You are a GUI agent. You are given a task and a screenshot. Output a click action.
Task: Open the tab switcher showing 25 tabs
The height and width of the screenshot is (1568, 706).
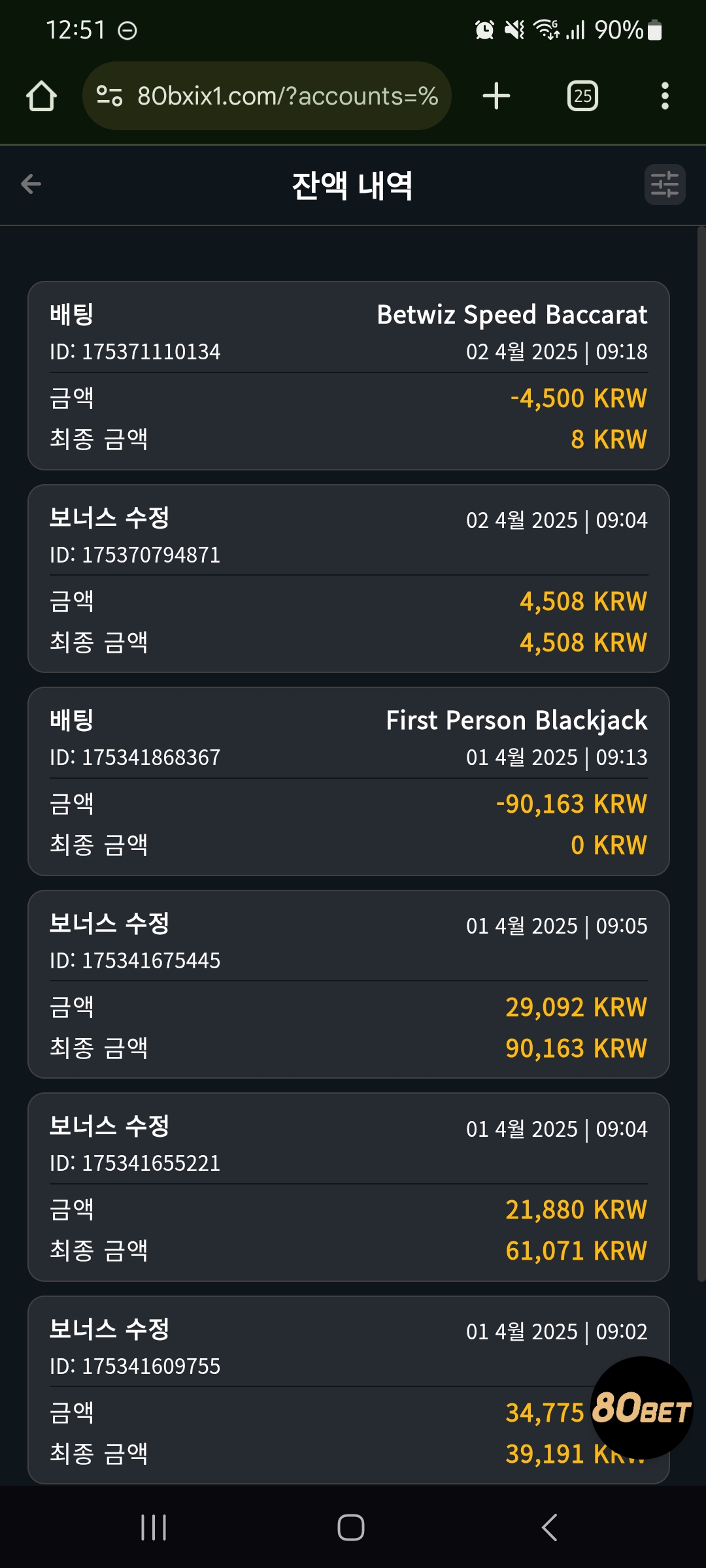(x=582, y=96)
